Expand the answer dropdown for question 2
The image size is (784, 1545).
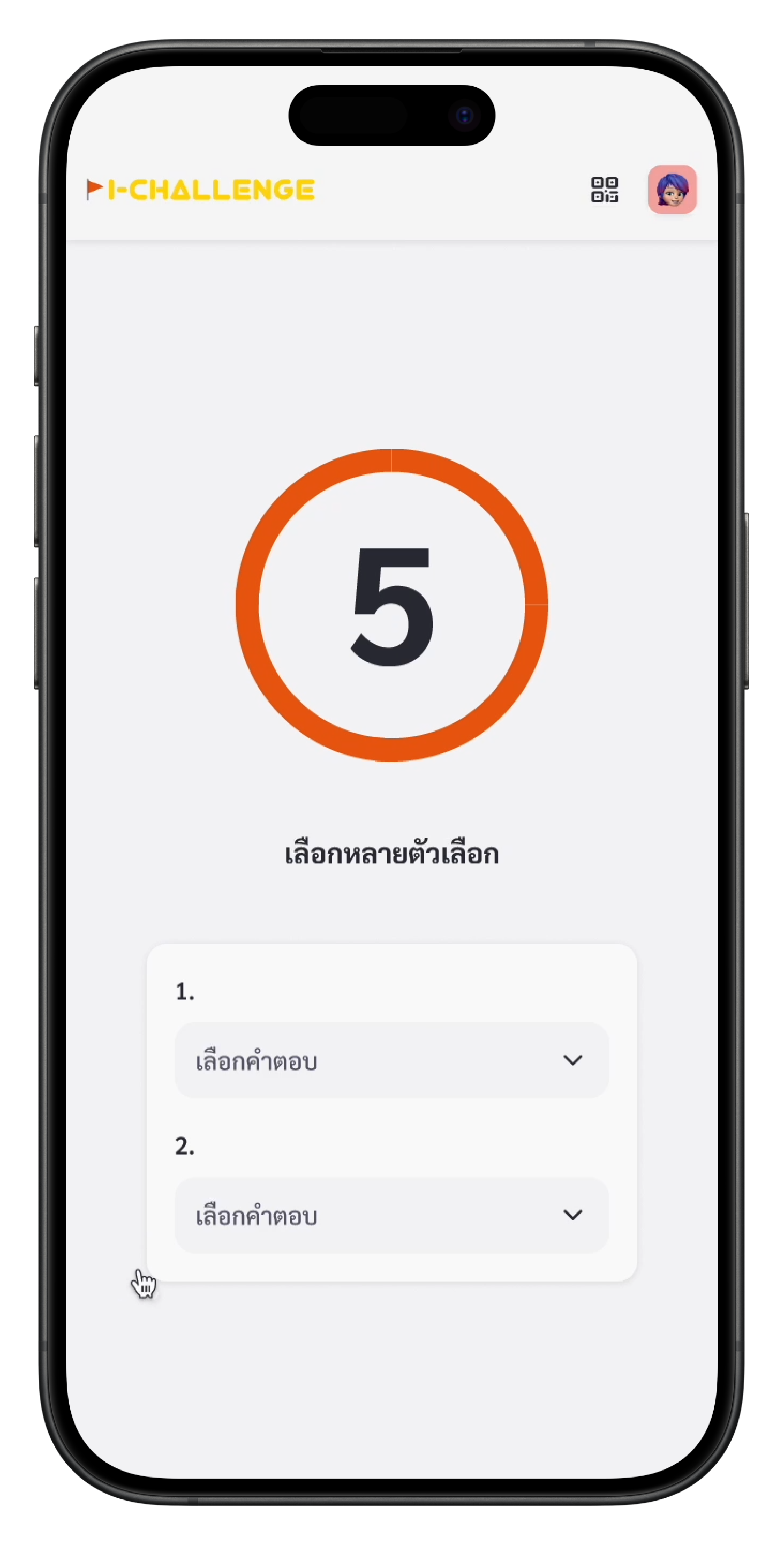point(391,1215)
